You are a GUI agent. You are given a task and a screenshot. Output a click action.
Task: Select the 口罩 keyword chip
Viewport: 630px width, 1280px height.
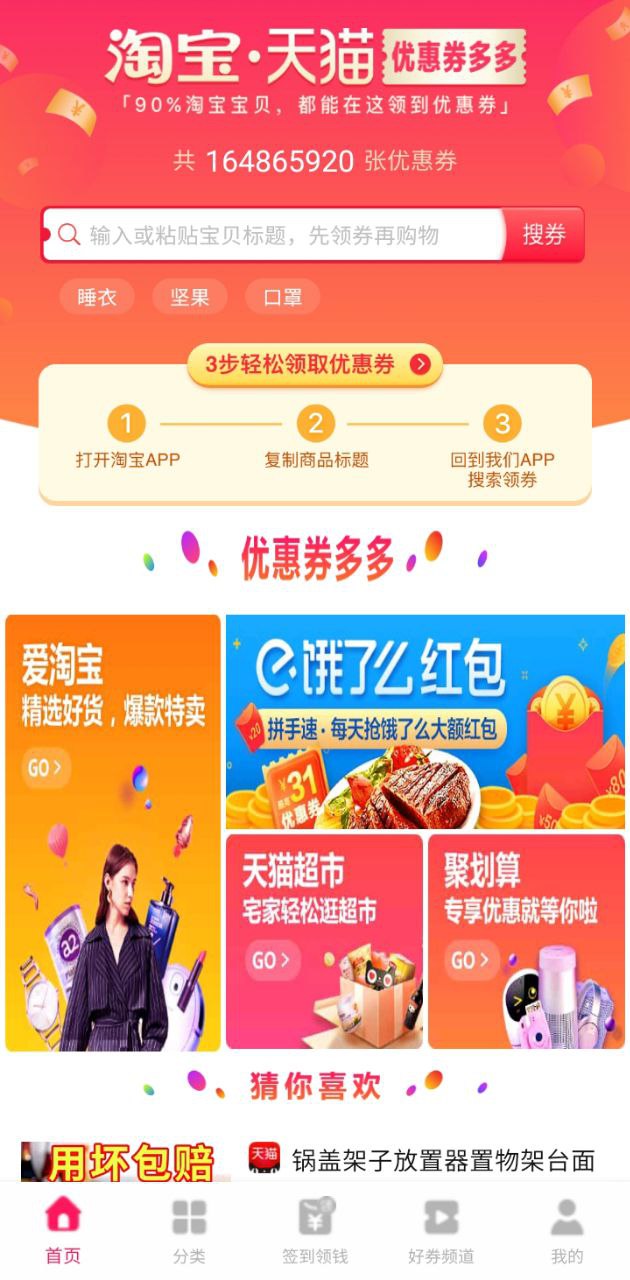click(x=283, y=297)
